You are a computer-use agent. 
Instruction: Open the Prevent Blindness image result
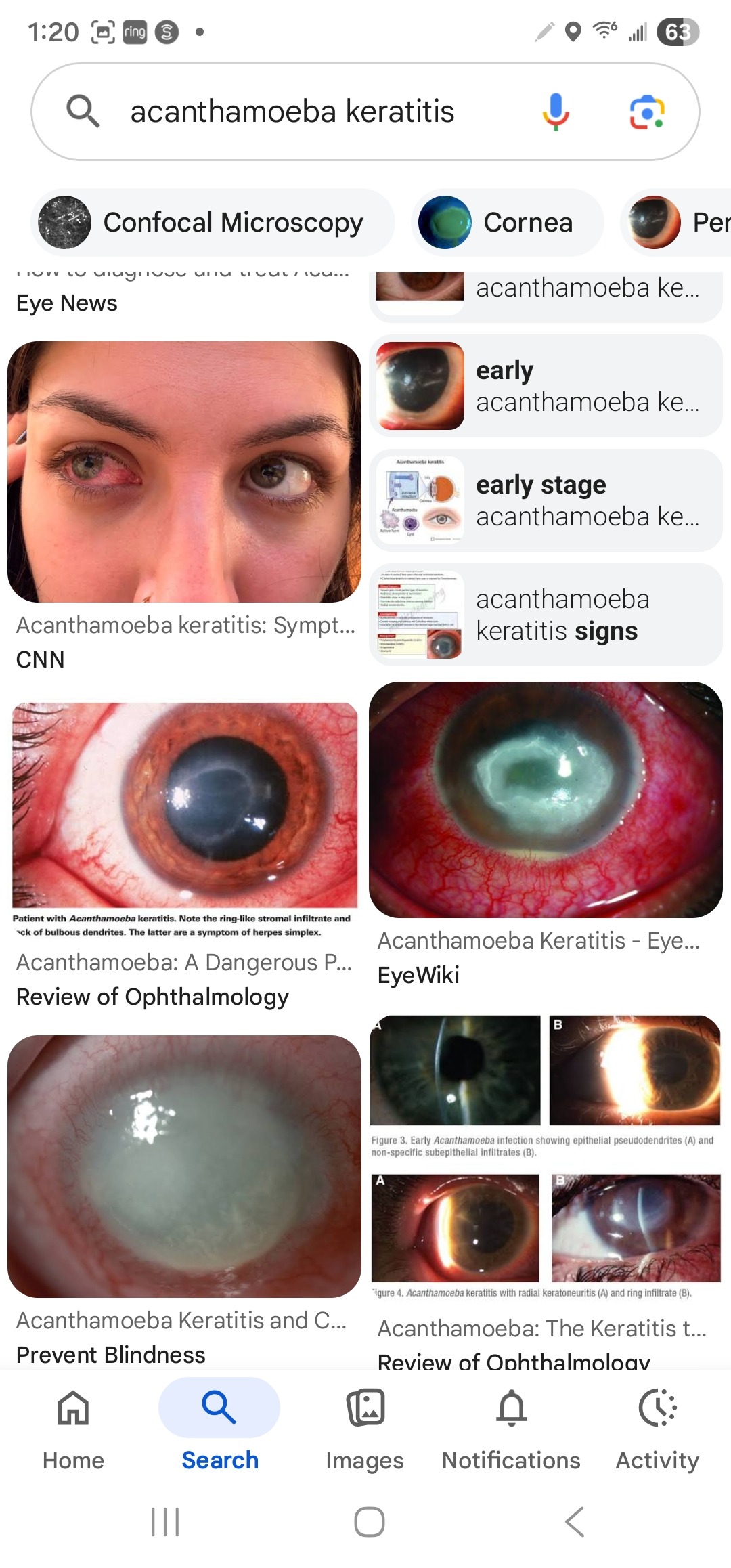(x=184, y=1166)
